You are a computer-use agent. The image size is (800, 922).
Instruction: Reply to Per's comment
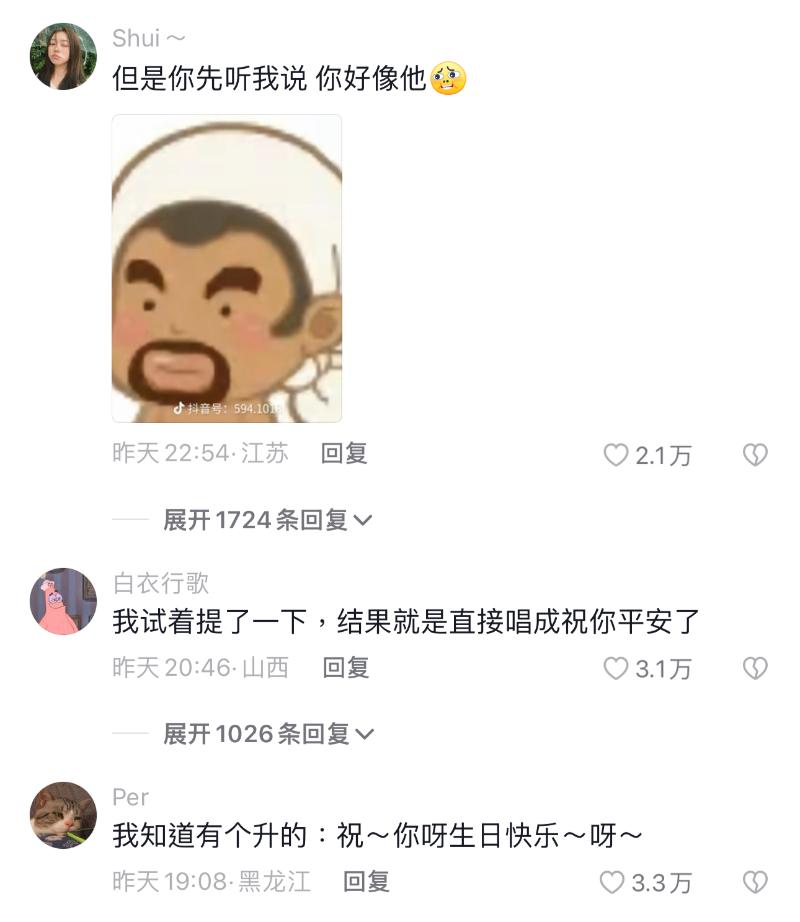[366, 882]
